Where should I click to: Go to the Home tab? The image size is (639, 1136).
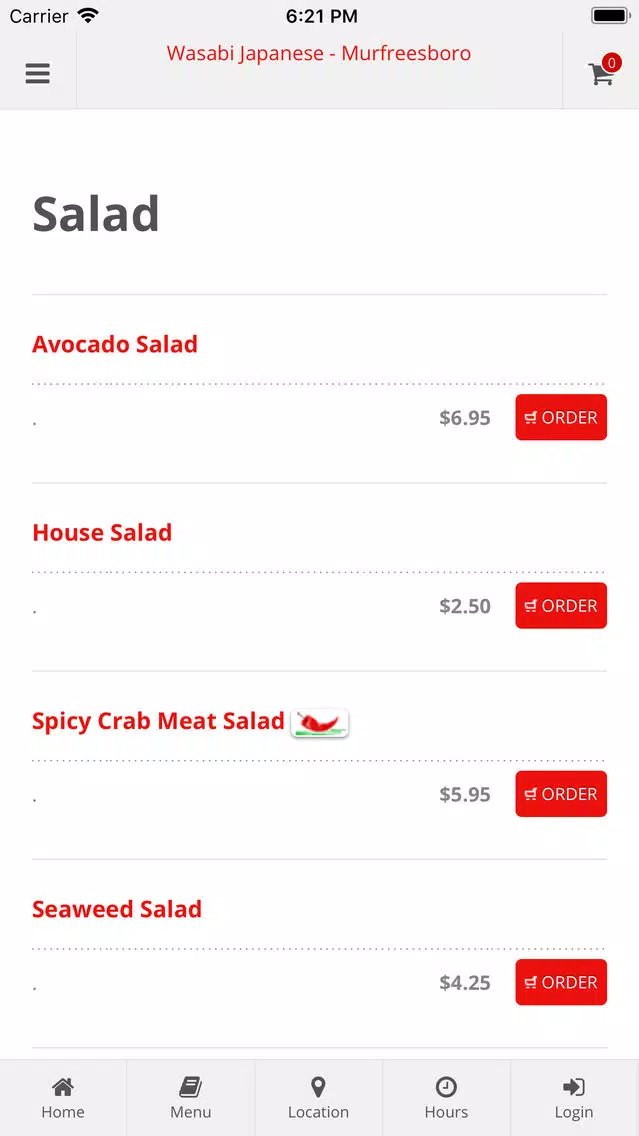click(x=63, y=1098)
